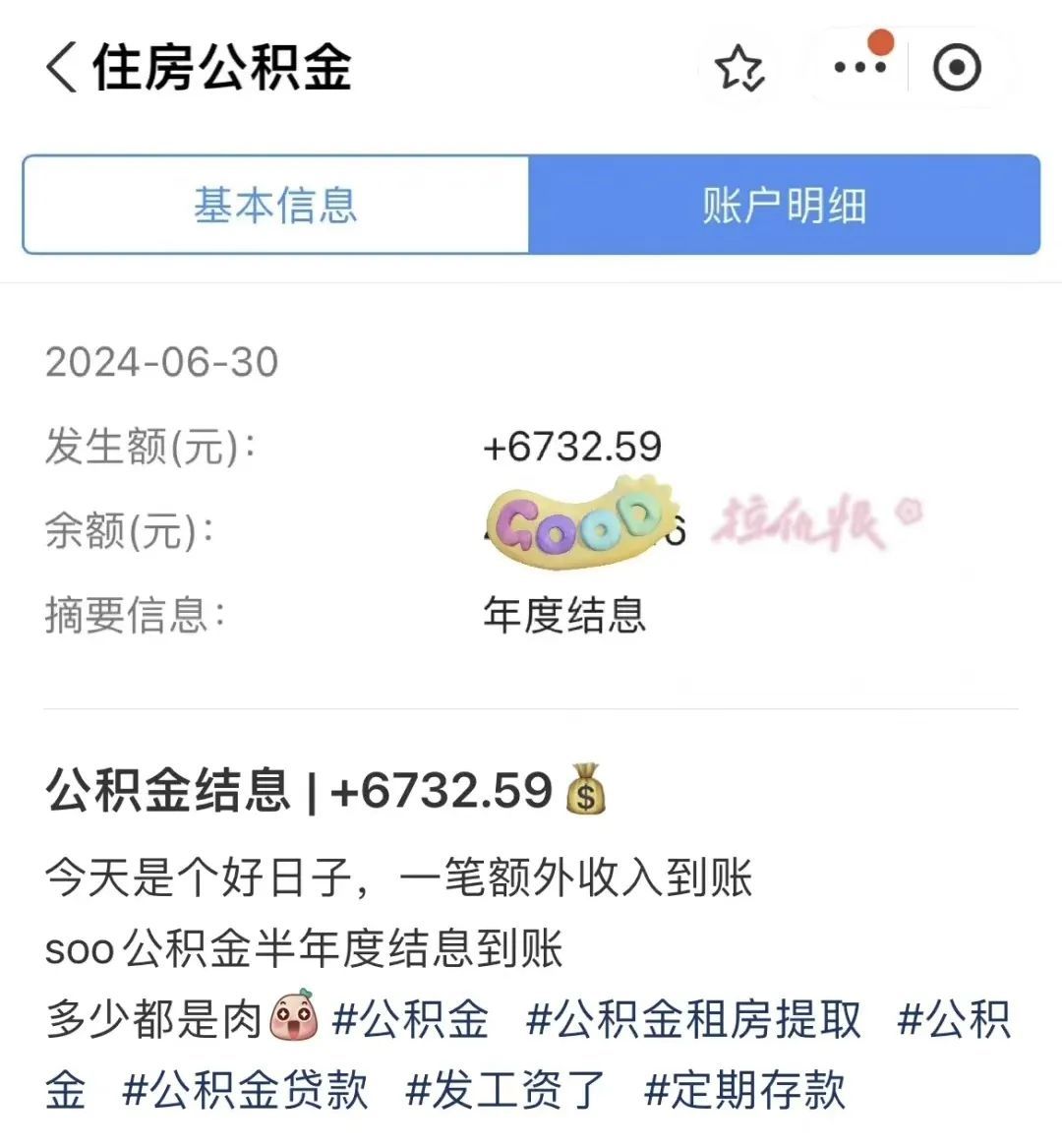Open the #公积金贷款 hashtag
1062x1148 pixels.
click(x=245, y=1091)
